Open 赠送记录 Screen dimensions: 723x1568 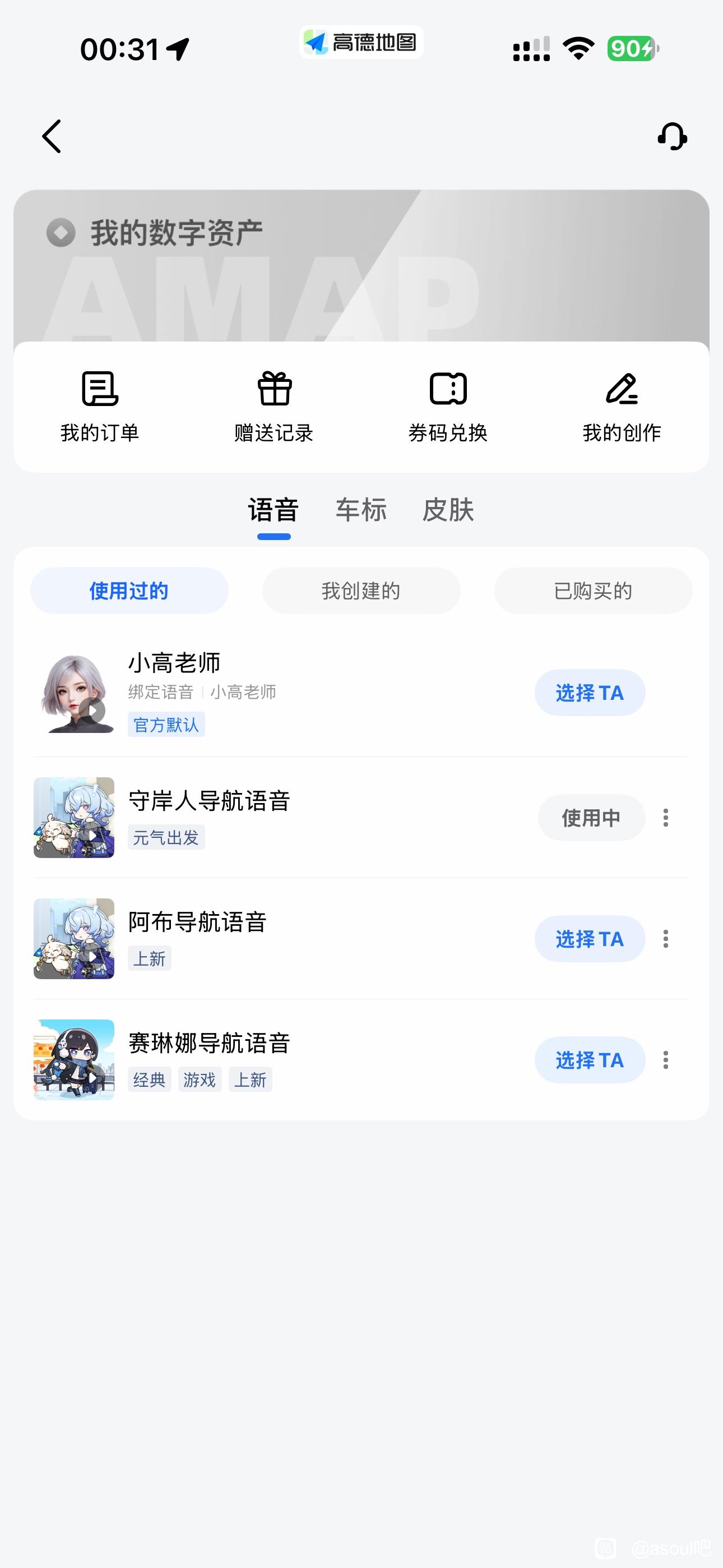click(274, 406)
